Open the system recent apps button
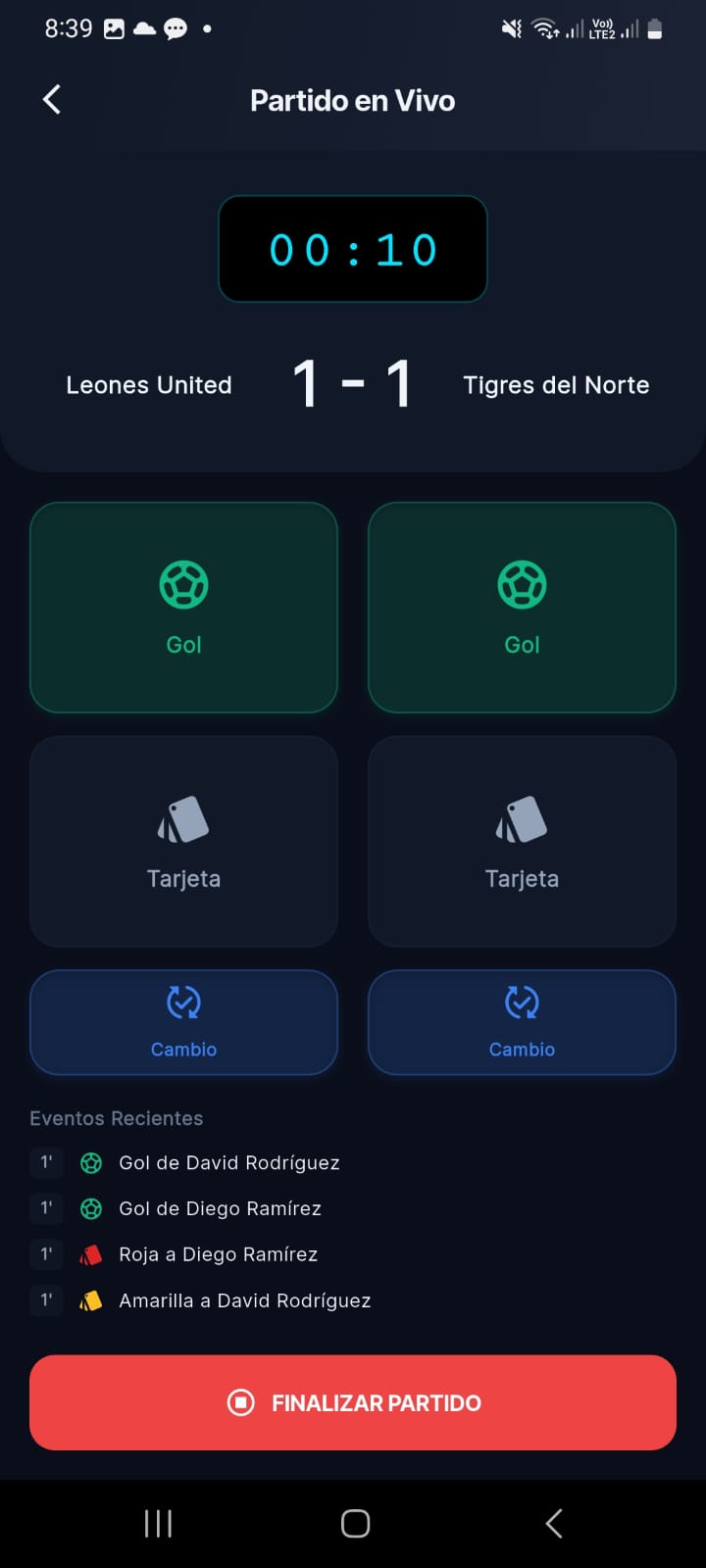The width and height of the screenshot is (706, 1568). coord(158,1523)
